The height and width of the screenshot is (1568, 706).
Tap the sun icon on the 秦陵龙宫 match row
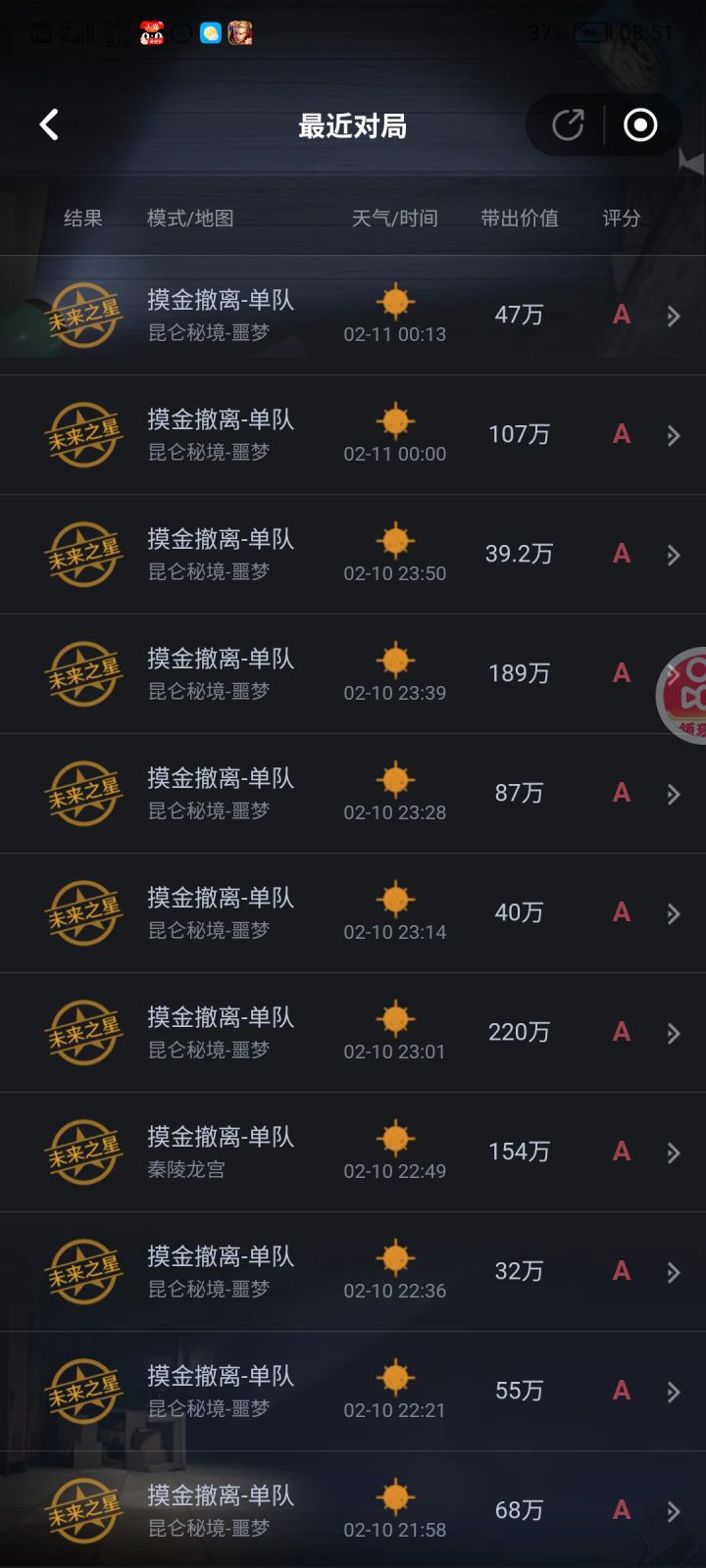point(395,1139)
